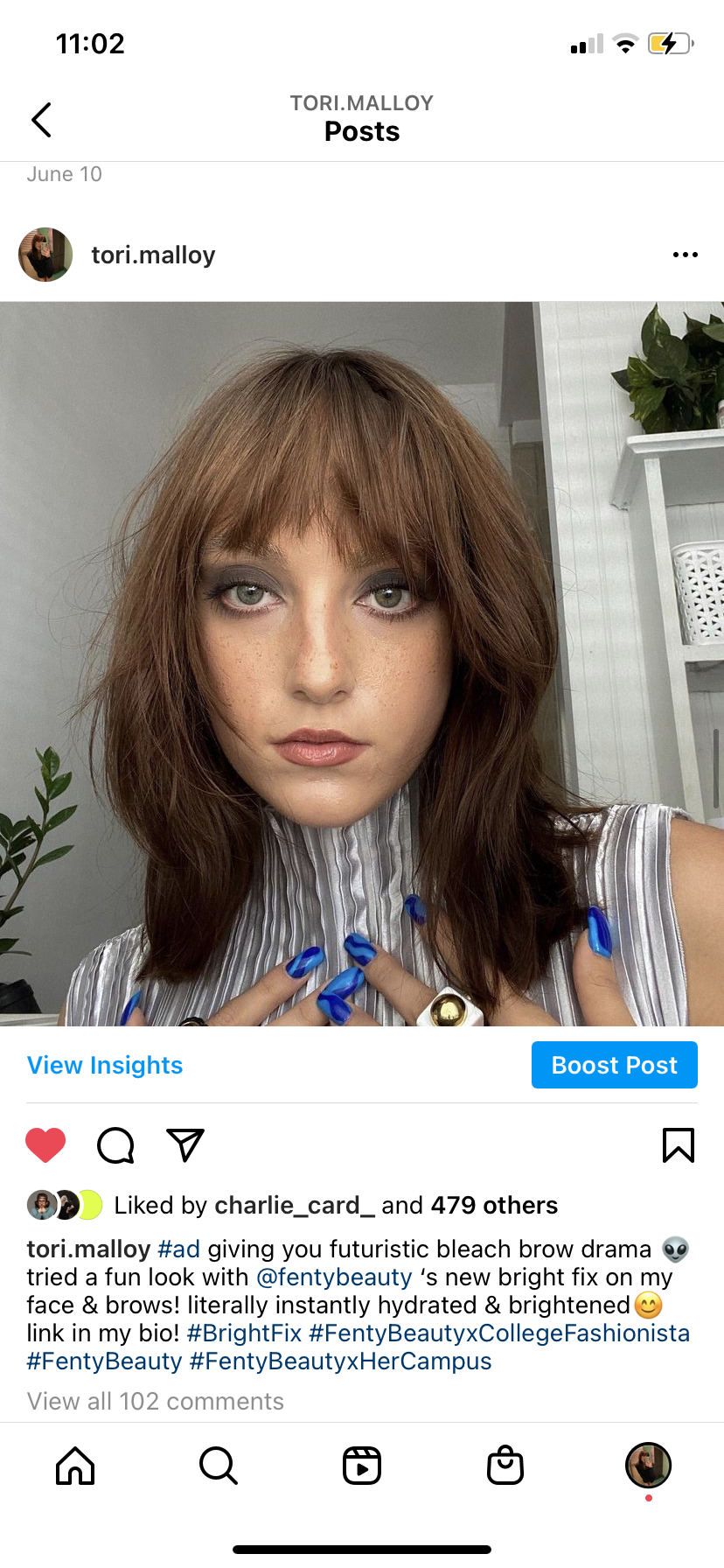The width and height of the screenshot is (724, 1568).
Task: Share the post with the paper plane icon
Action: point(185,1145)
